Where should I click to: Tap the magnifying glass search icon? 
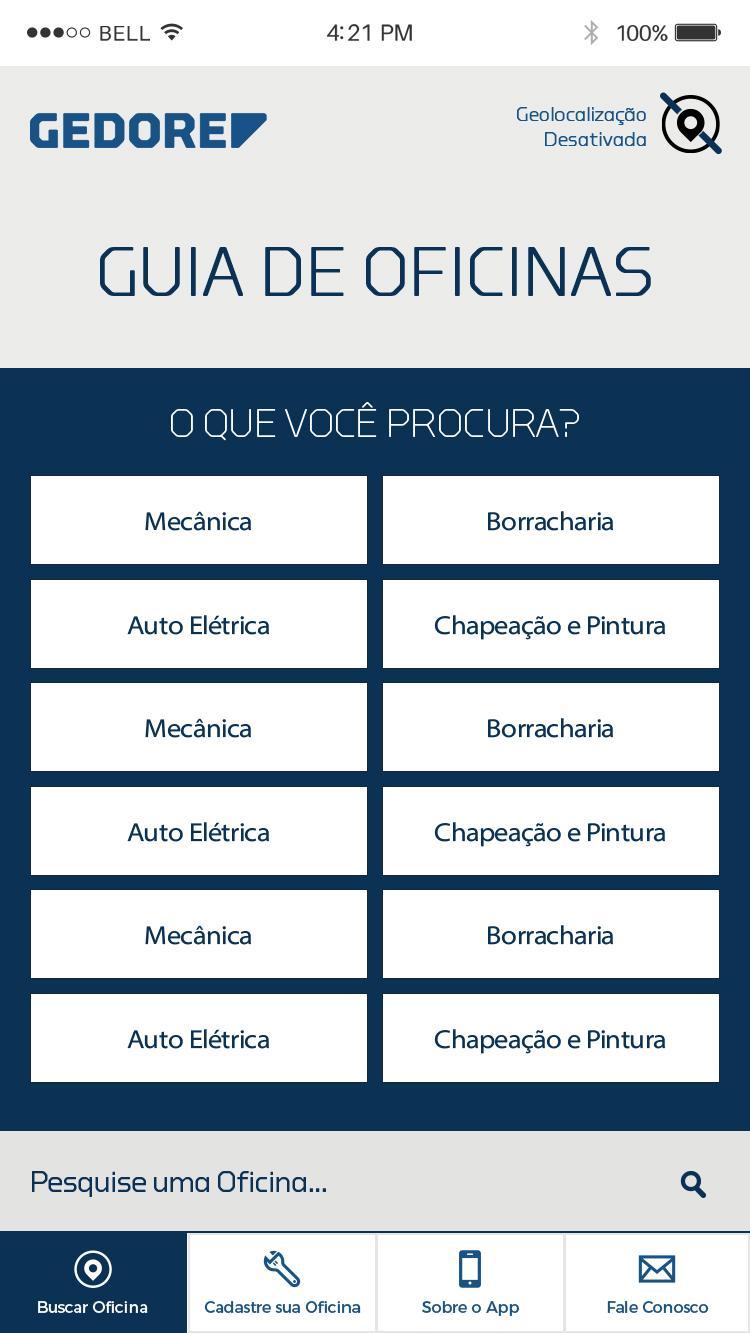693,1184
